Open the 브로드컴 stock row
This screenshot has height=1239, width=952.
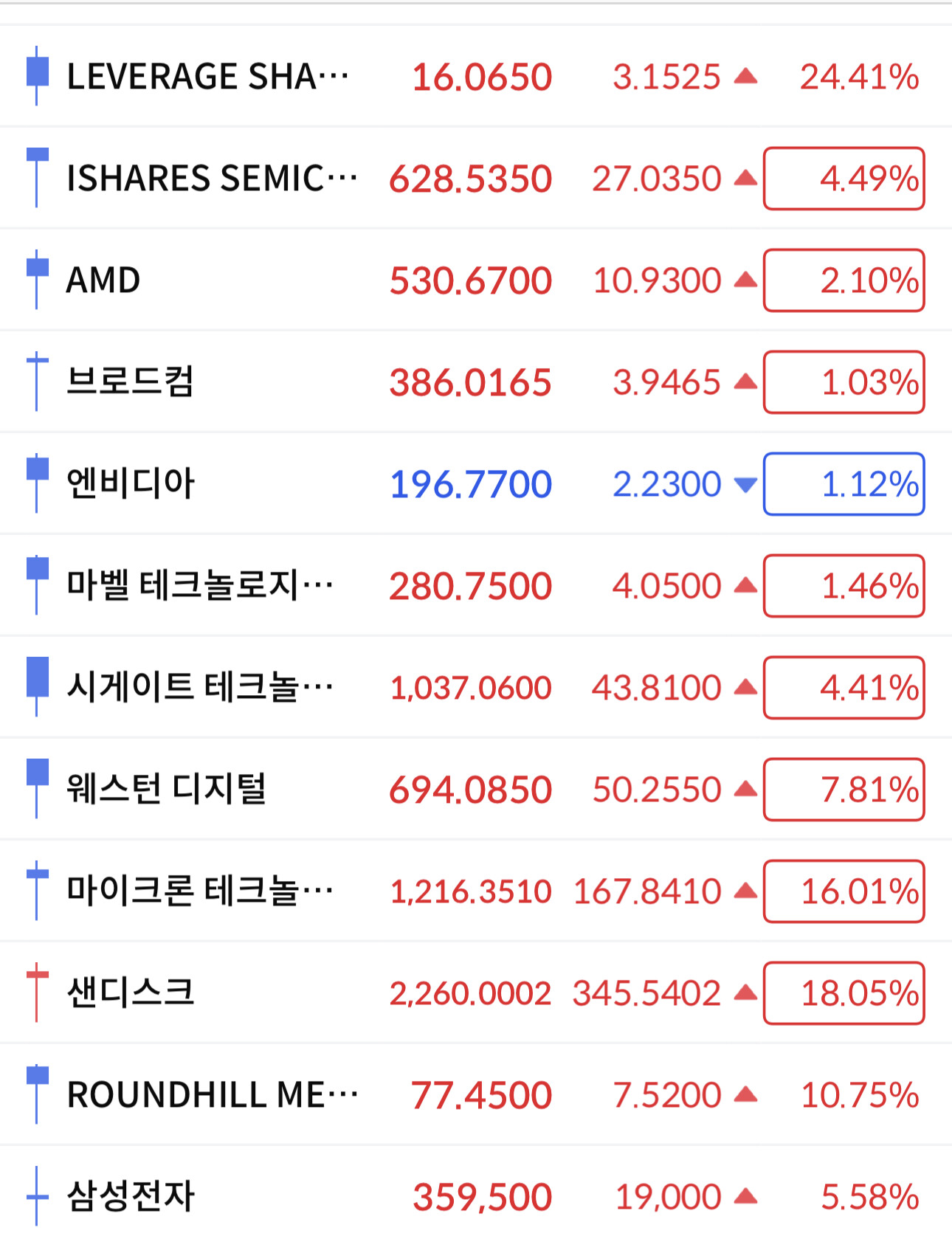pos(476,382)
